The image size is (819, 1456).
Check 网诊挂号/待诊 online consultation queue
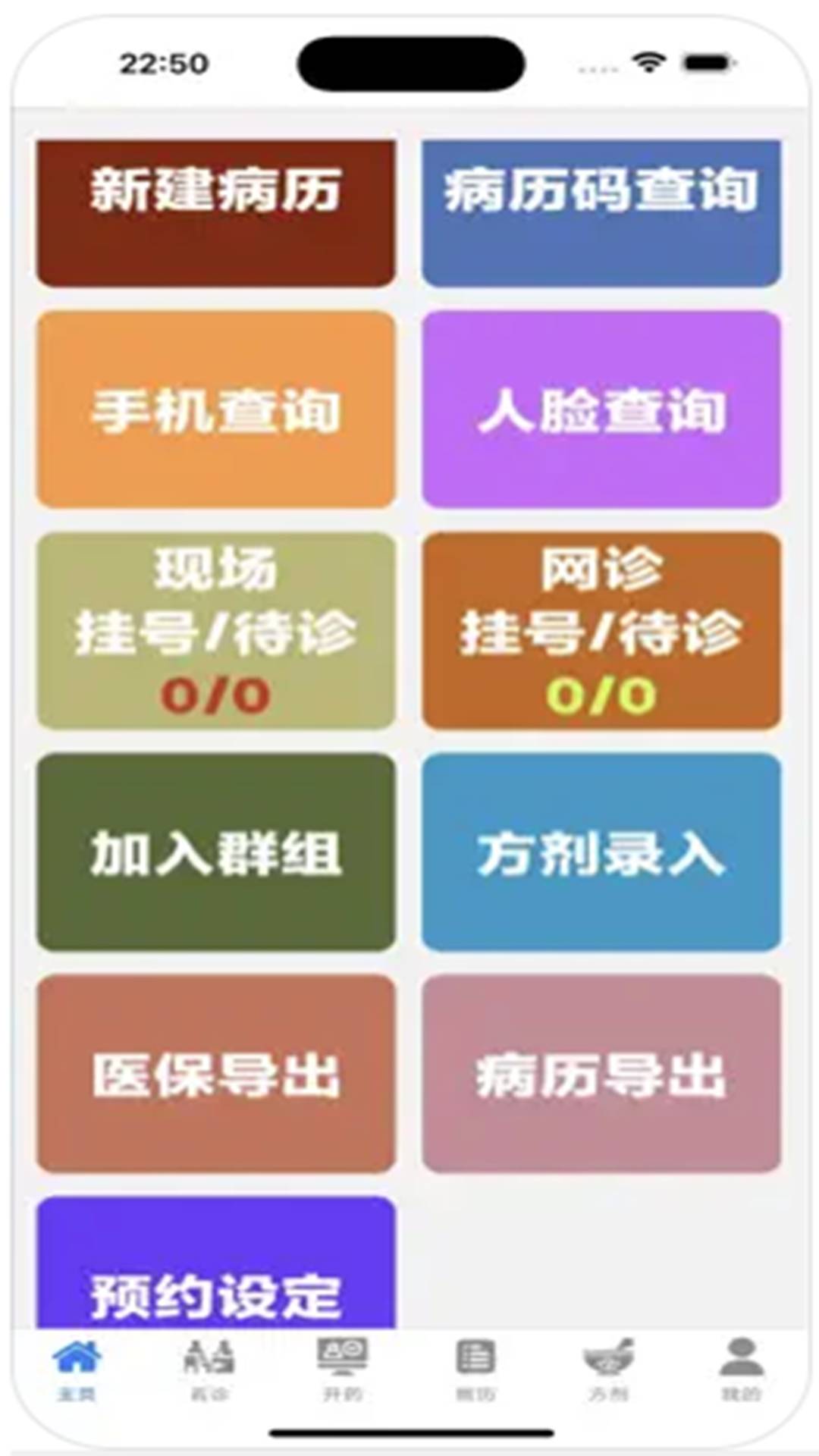coord(601,629)
